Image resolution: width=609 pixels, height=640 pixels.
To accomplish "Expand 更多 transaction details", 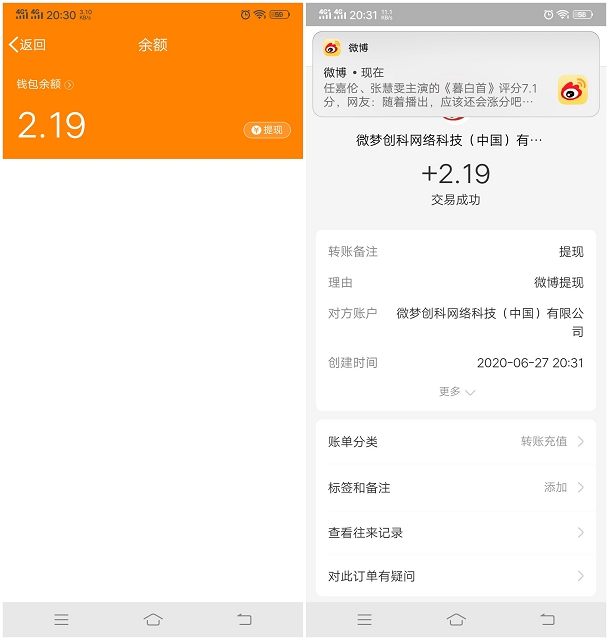I will pos(456,392).
